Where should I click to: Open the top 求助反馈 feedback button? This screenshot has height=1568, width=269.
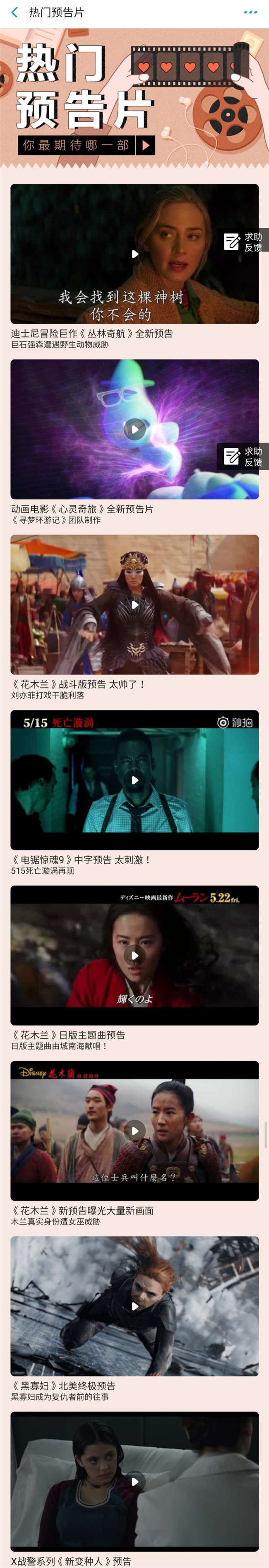(243, 242)
